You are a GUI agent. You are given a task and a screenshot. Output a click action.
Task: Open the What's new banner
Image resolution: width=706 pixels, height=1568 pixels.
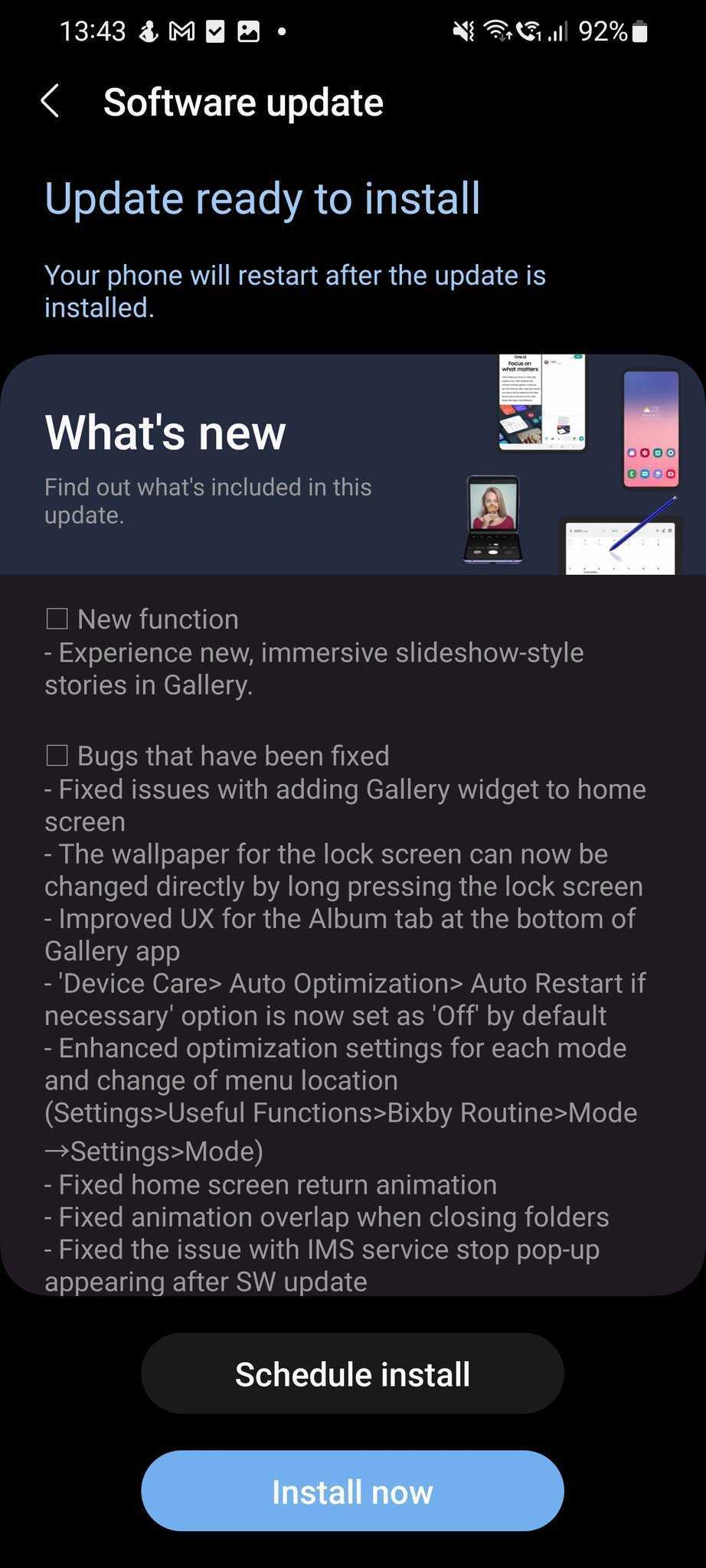[352, 464]
